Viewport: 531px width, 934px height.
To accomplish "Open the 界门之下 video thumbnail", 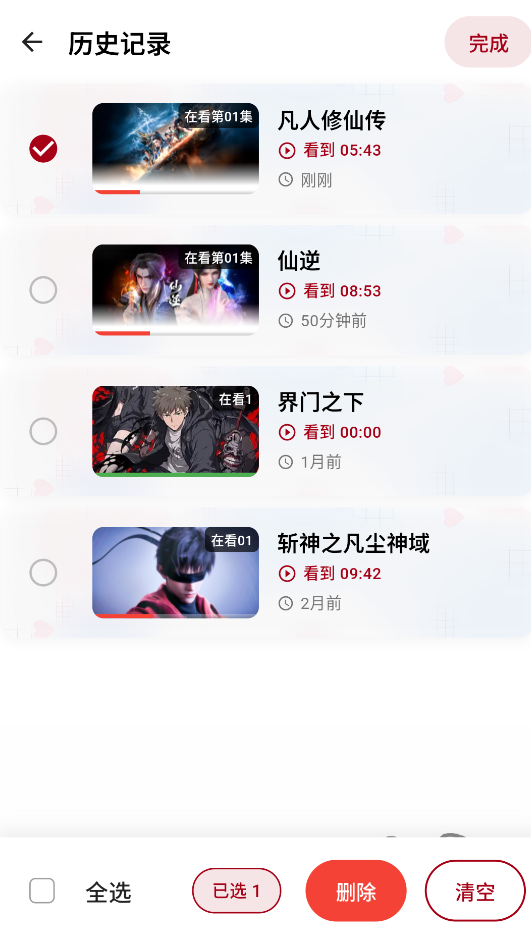I will coord(175,431).
